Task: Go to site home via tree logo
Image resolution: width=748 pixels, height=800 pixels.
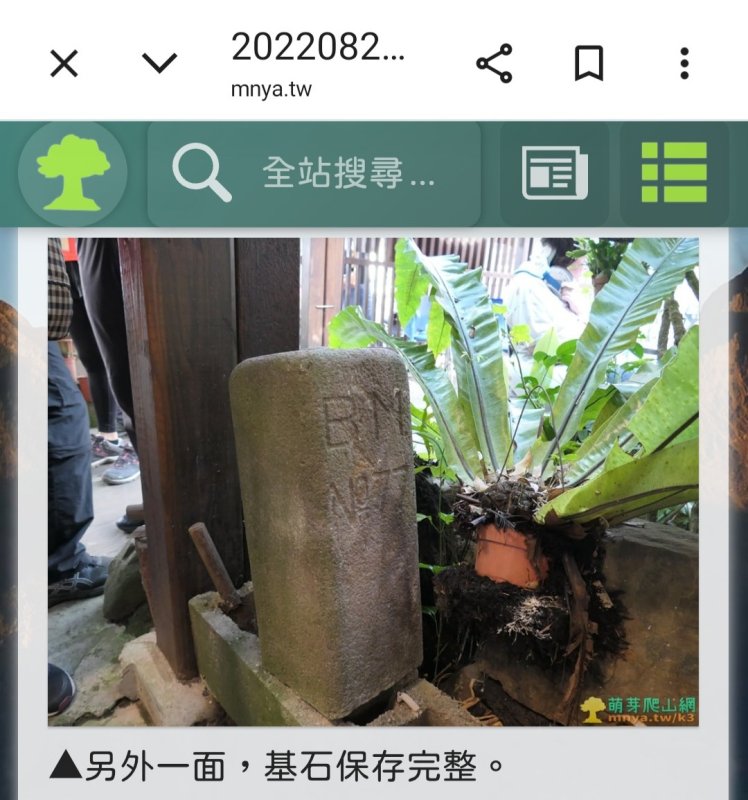Action: tap(73, 173)
